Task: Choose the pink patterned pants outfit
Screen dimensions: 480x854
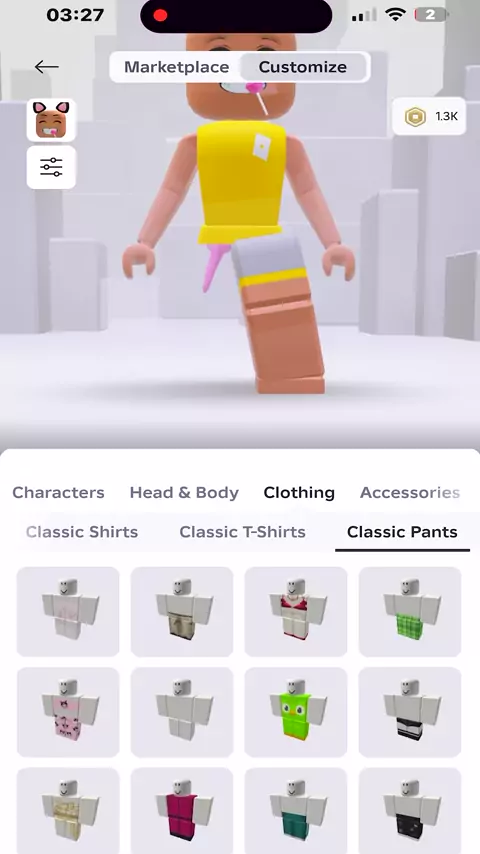Action: click(68, 712)
